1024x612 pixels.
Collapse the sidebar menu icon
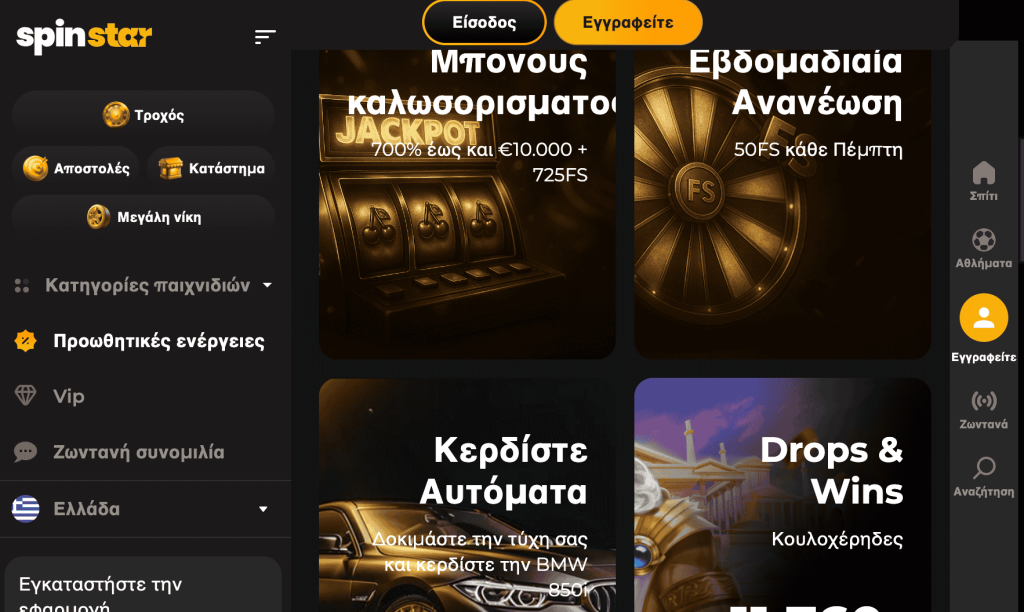[x=265, y=37]
